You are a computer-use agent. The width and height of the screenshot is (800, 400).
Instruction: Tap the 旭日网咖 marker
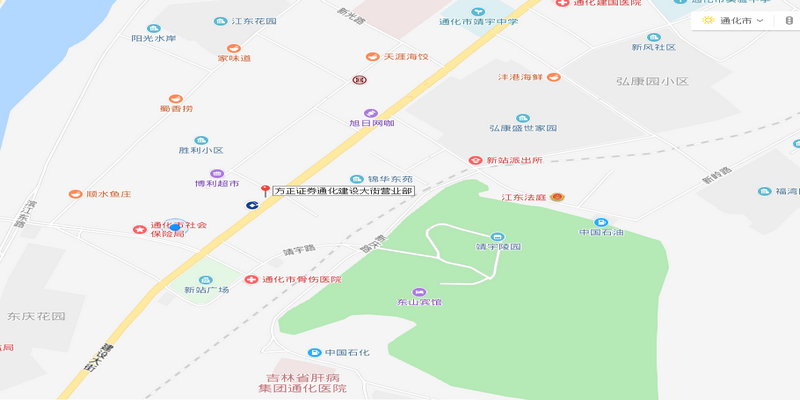371,113
